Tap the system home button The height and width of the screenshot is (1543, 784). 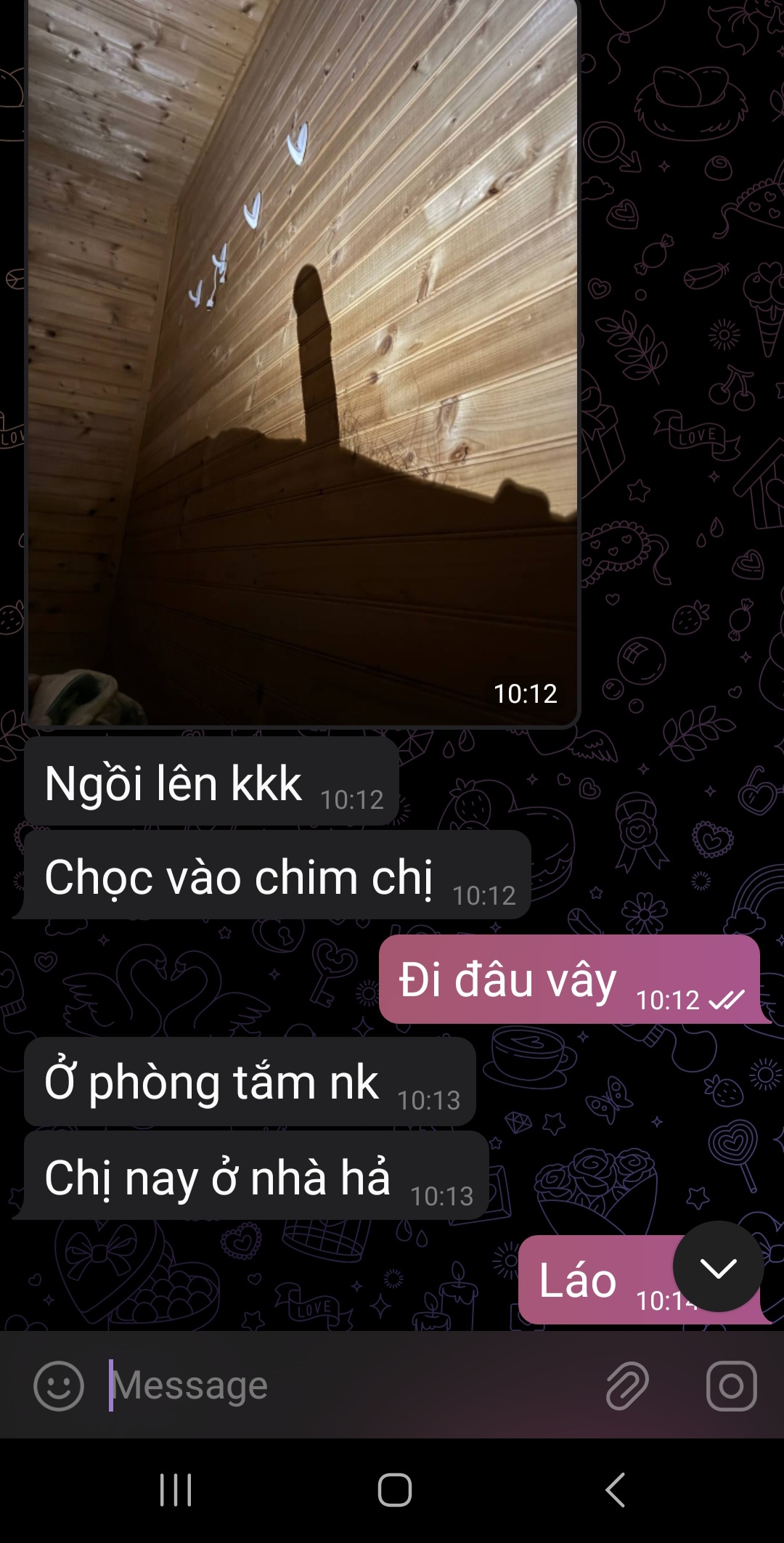click(394, 1490)
